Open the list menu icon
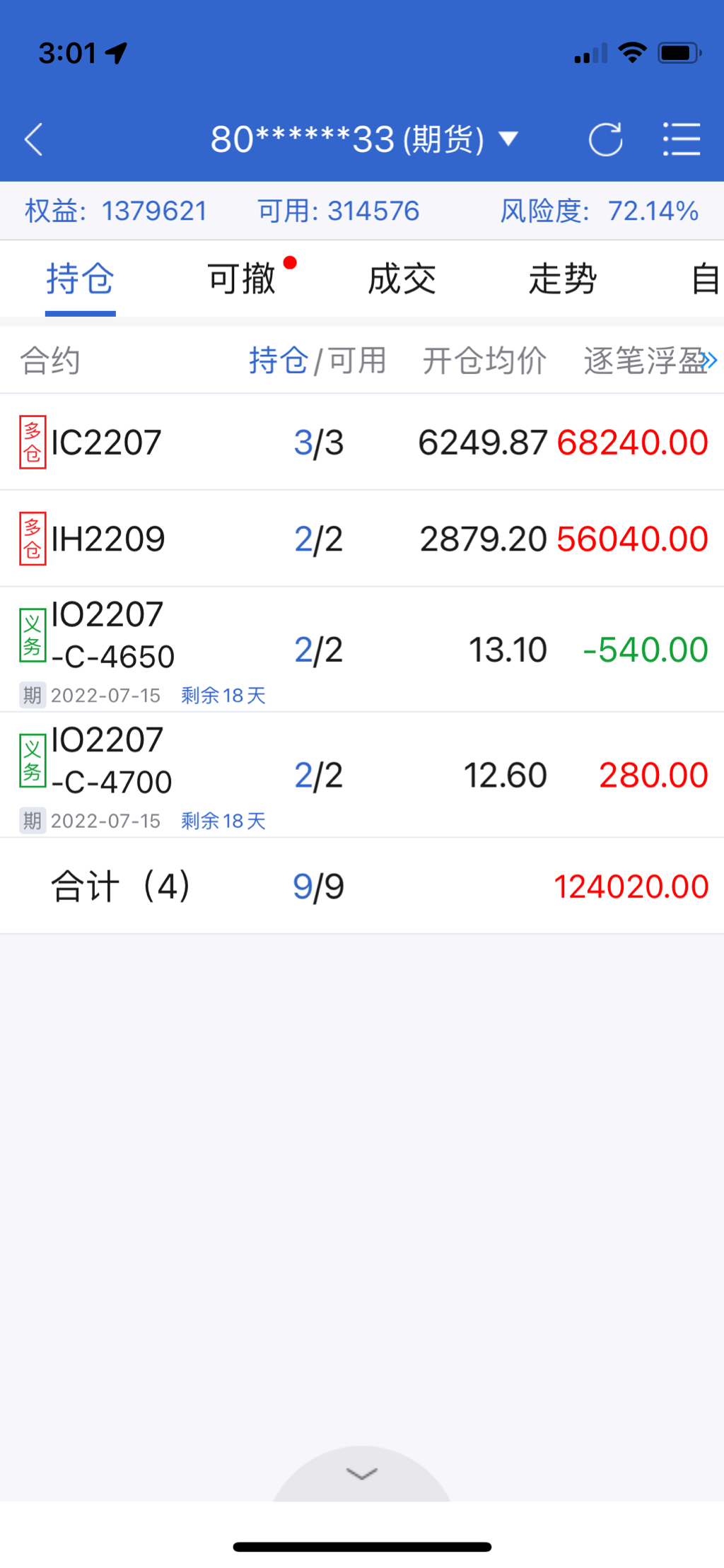The height and width of the screenshot is (1568, 724). tap(681, 139)
